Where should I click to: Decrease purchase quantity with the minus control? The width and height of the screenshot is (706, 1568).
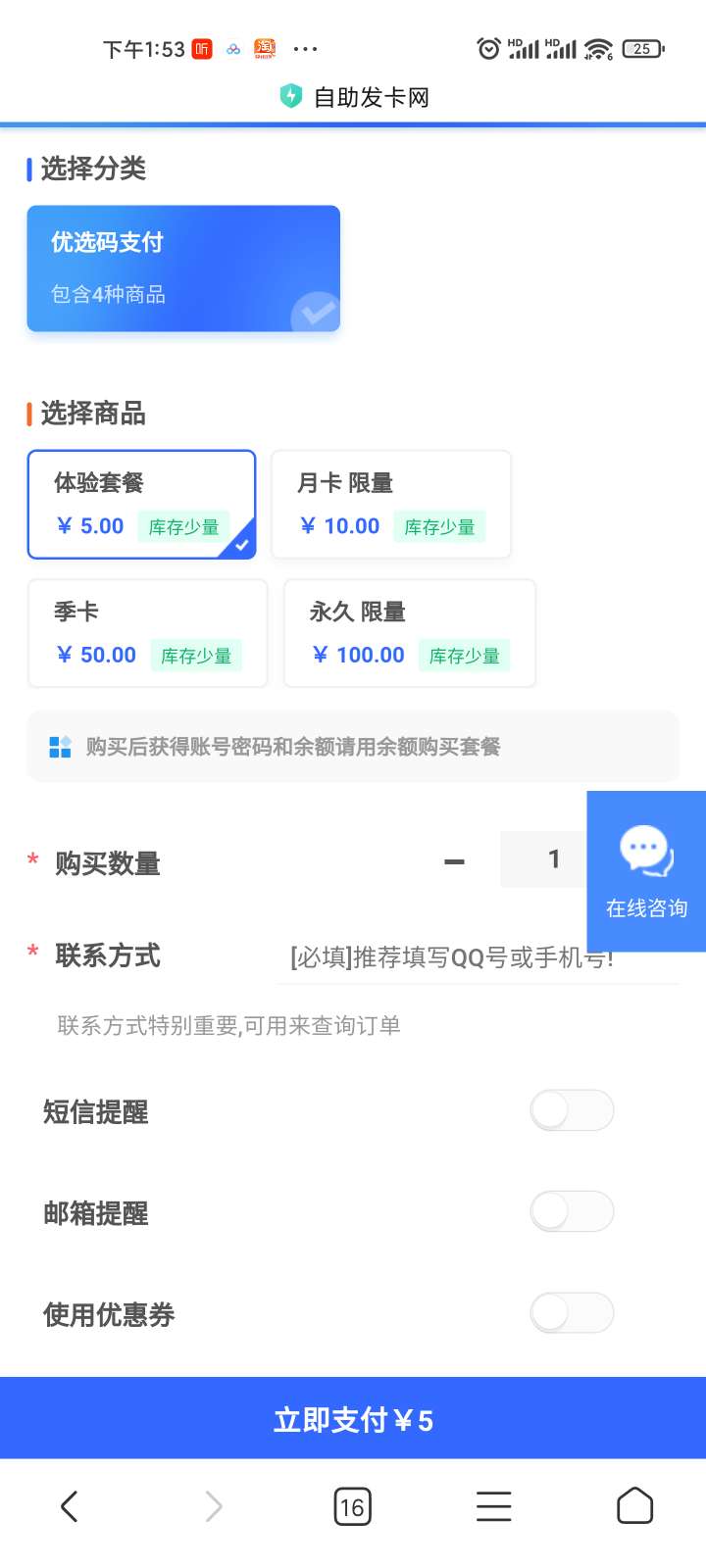tap(454, 860)
